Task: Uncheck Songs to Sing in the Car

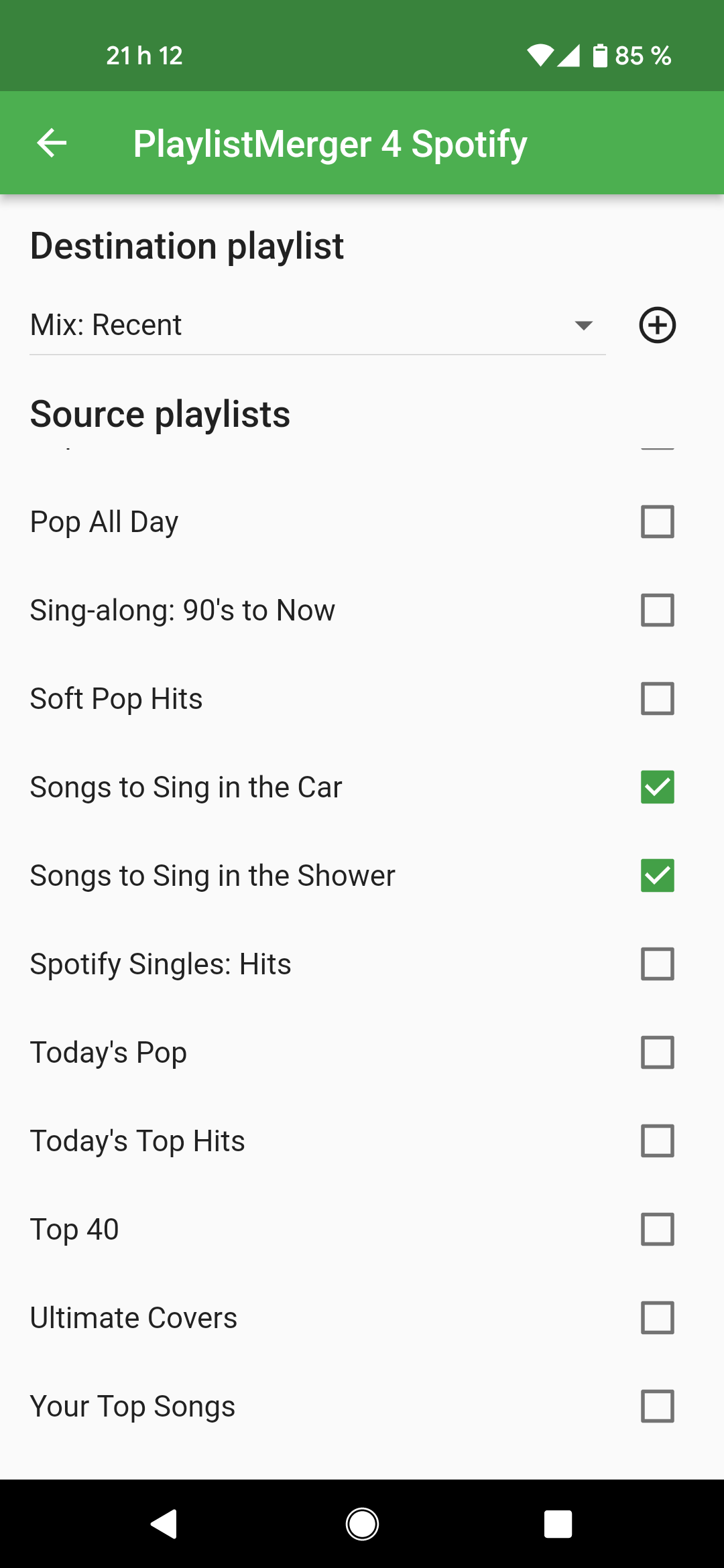Action: 658,787
